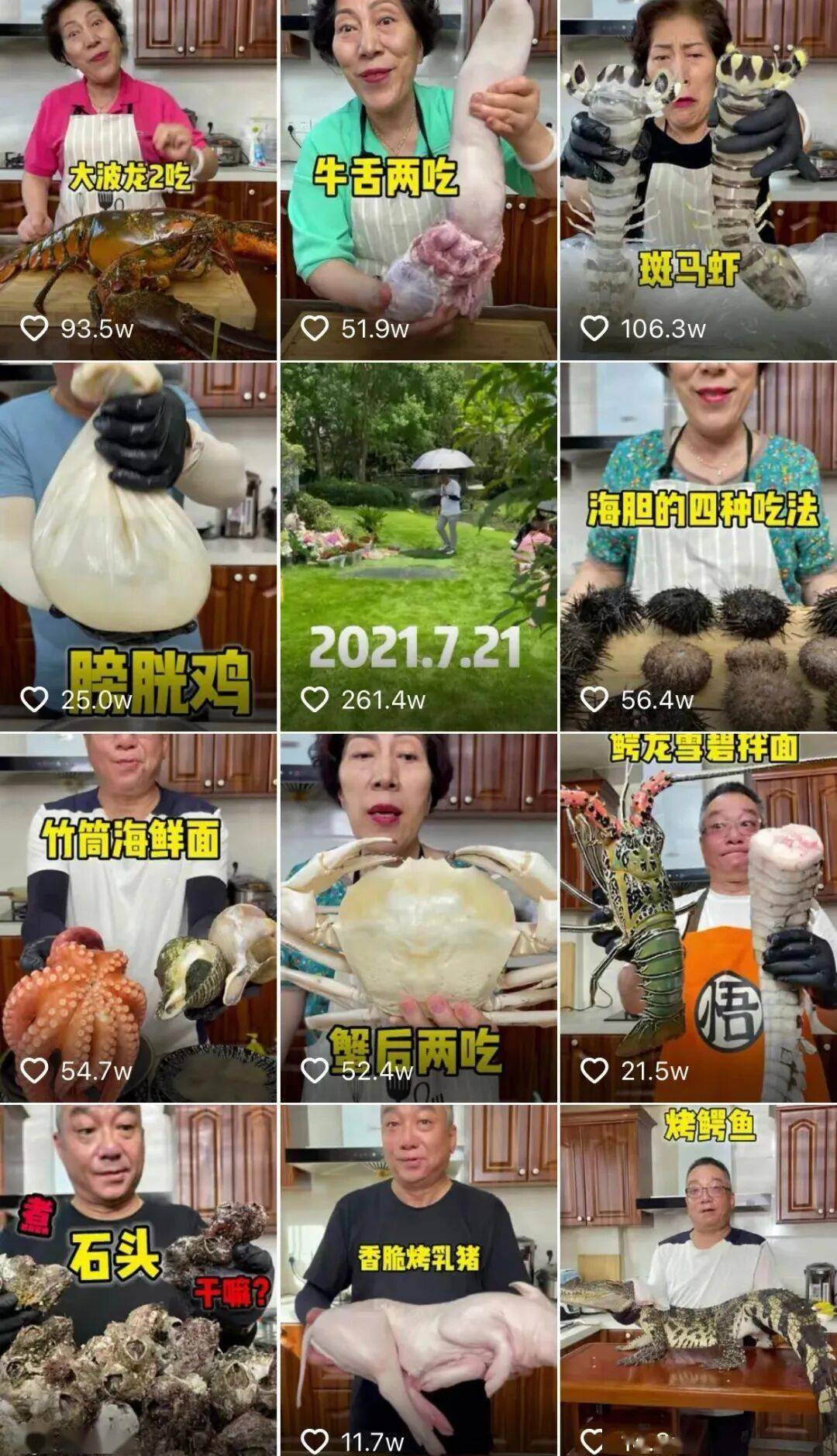Watch the 烤鳄鱼 video
837x1456 pixels.
pos(698,1279)
